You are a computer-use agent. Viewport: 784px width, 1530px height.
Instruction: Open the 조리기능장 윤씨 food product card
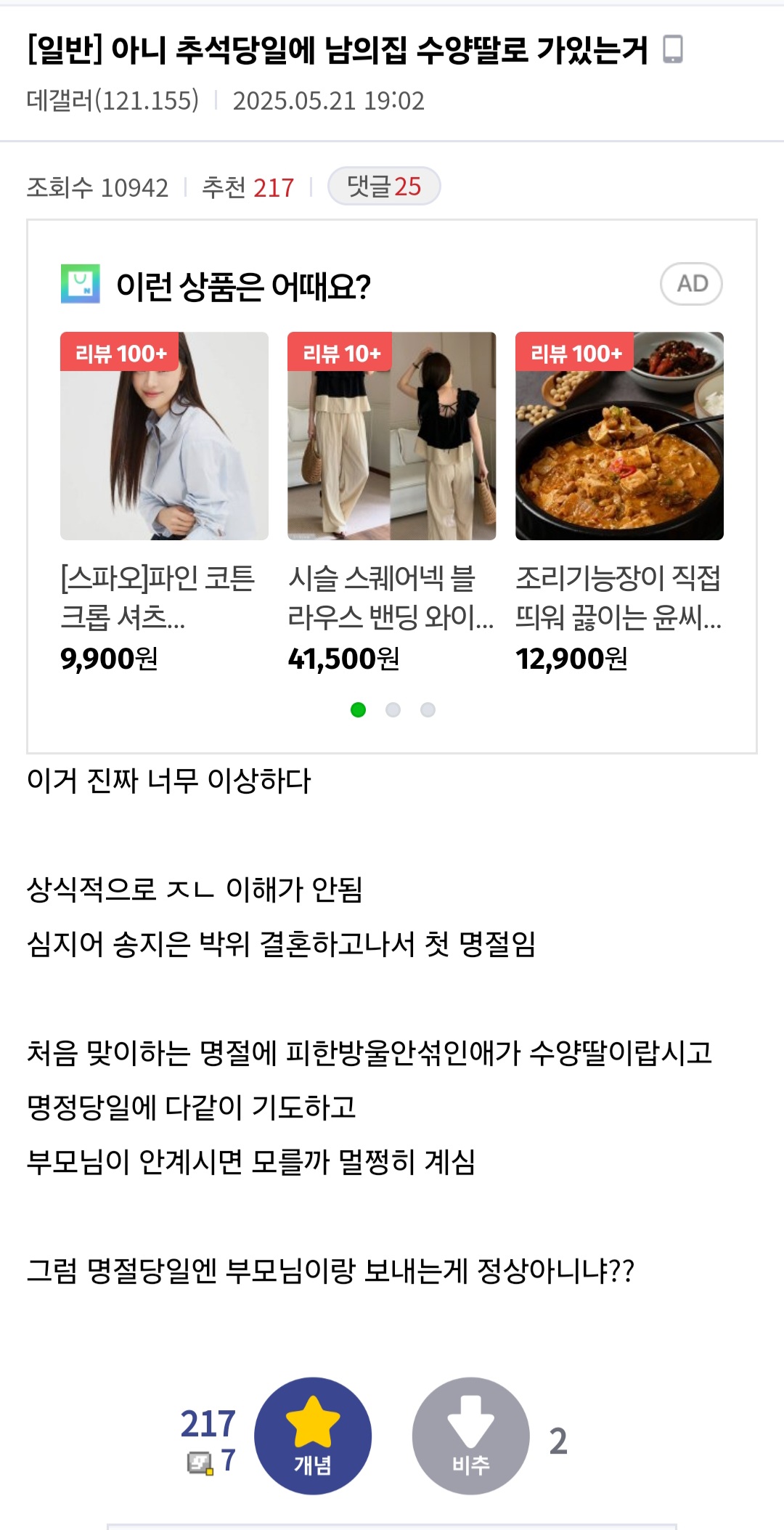[619, 503]
